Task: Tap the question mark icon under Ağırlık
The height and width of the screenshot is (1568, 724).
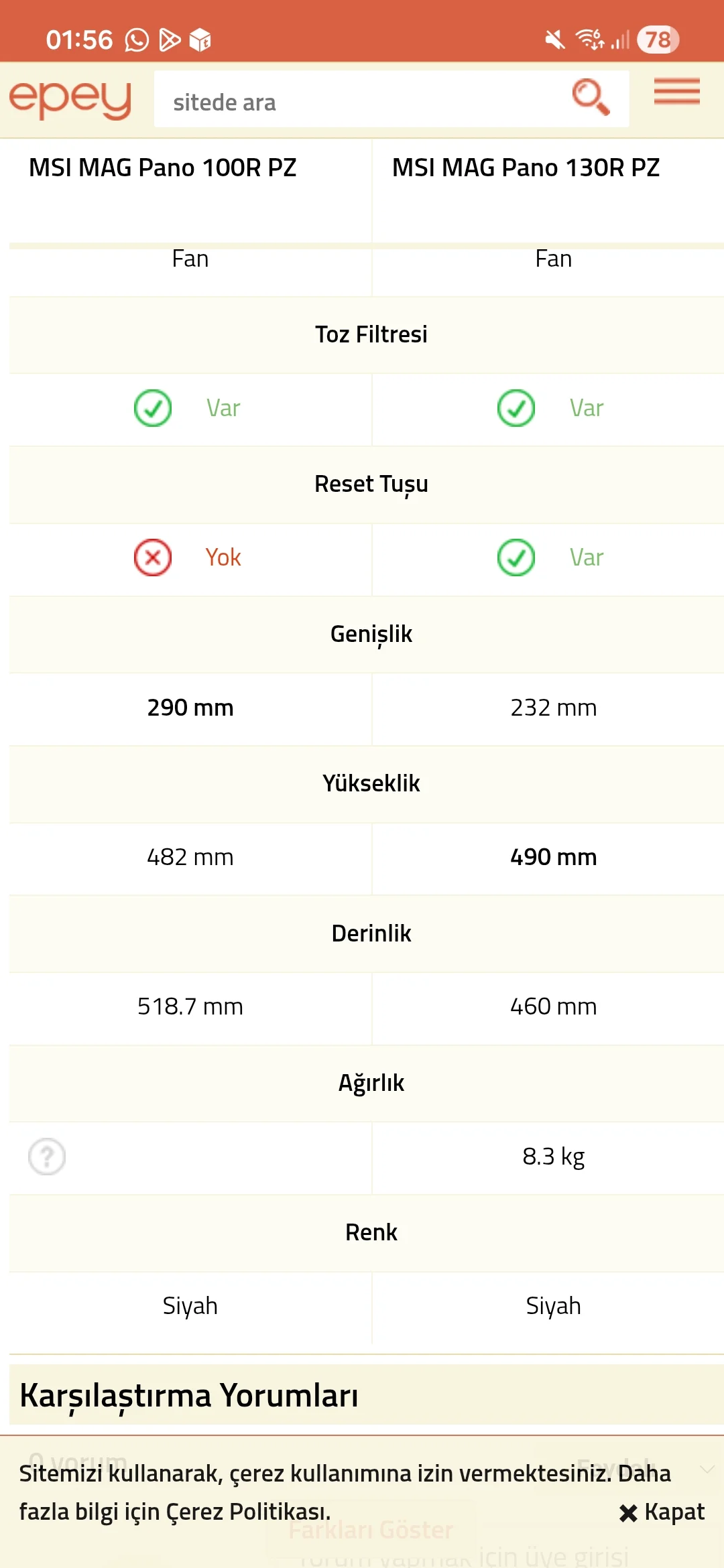Action: (47, 1157)
